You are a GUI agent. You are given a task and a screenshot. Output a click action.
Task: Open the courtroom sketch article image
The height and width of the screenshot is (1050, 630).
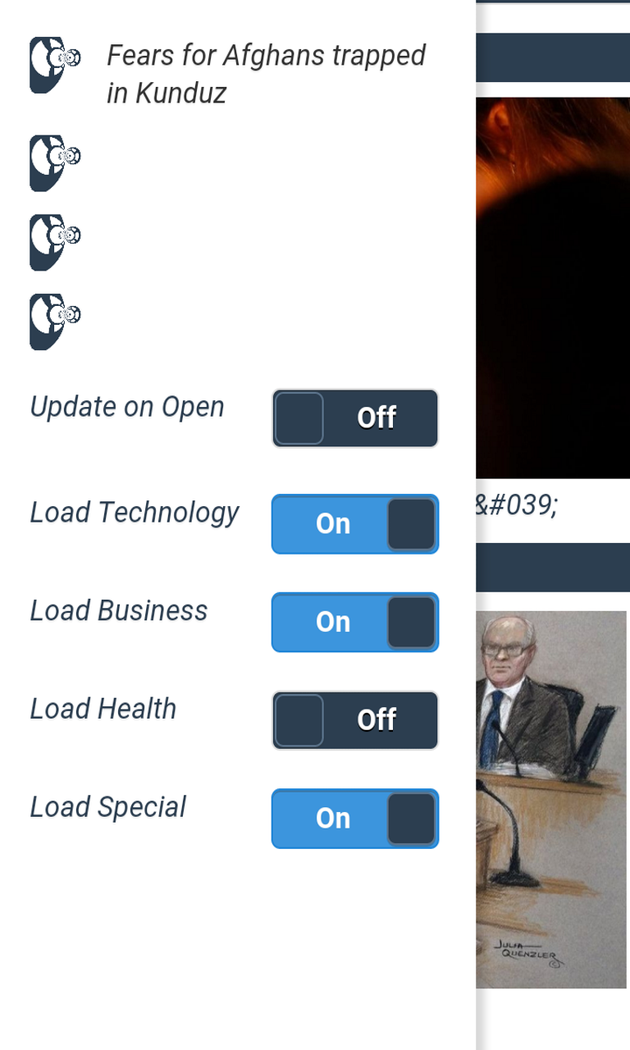(551, 798)
